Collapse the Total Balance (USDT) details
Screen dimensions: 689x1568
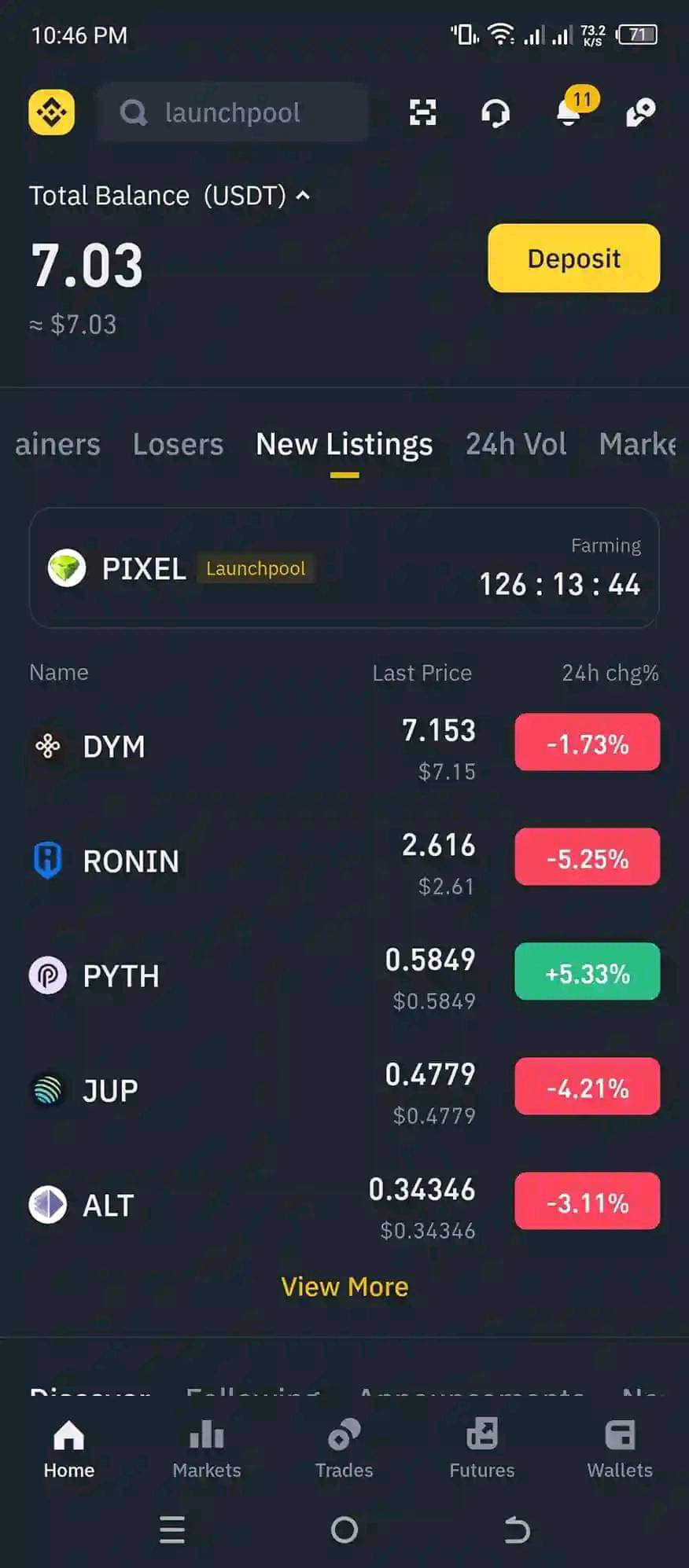coord(303,196)
